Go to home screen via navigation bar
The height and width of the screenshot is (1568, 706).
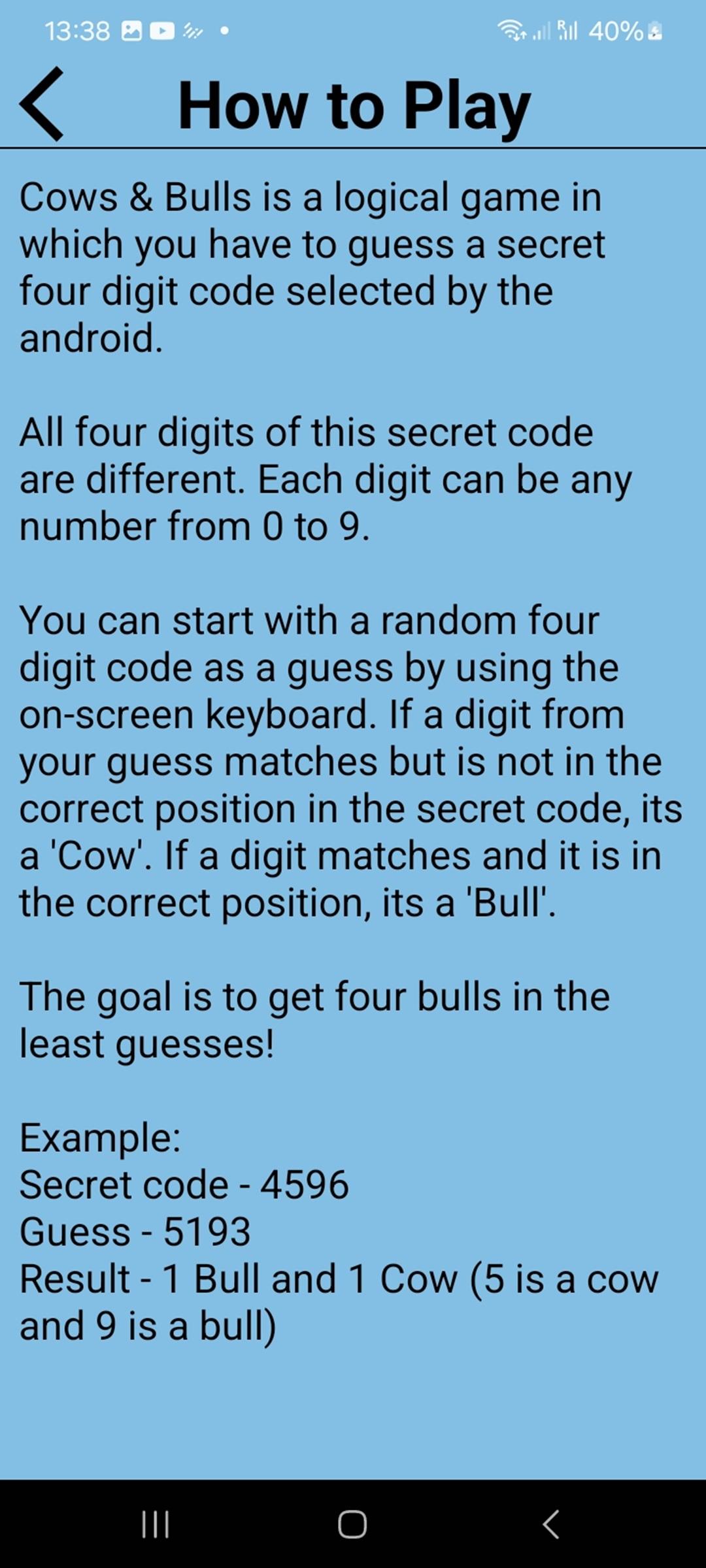[x=352, y=1525]
